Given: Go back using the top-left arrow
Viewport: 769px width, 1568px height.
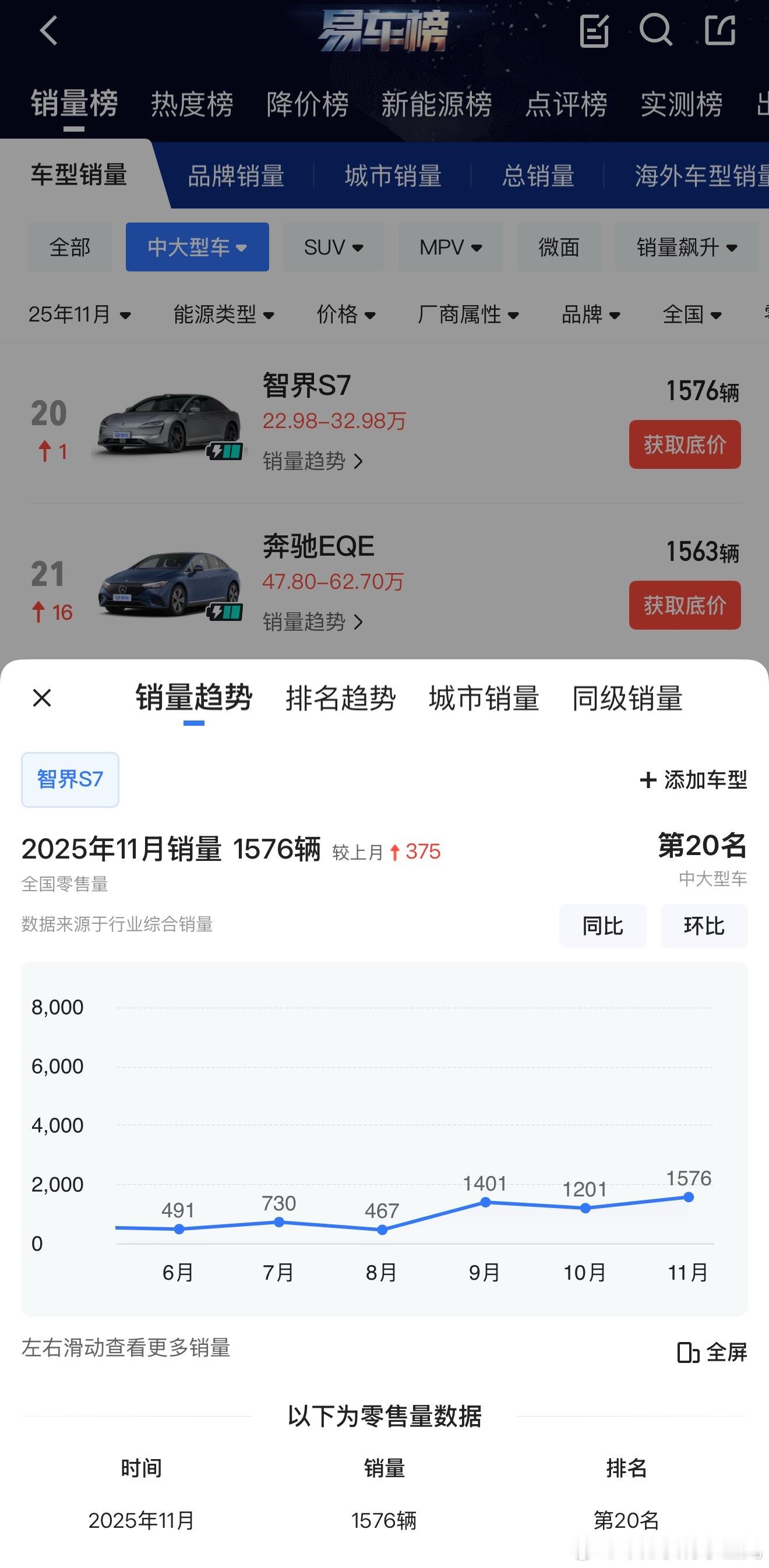Looking at the screenshot, I should pos(48,30).
